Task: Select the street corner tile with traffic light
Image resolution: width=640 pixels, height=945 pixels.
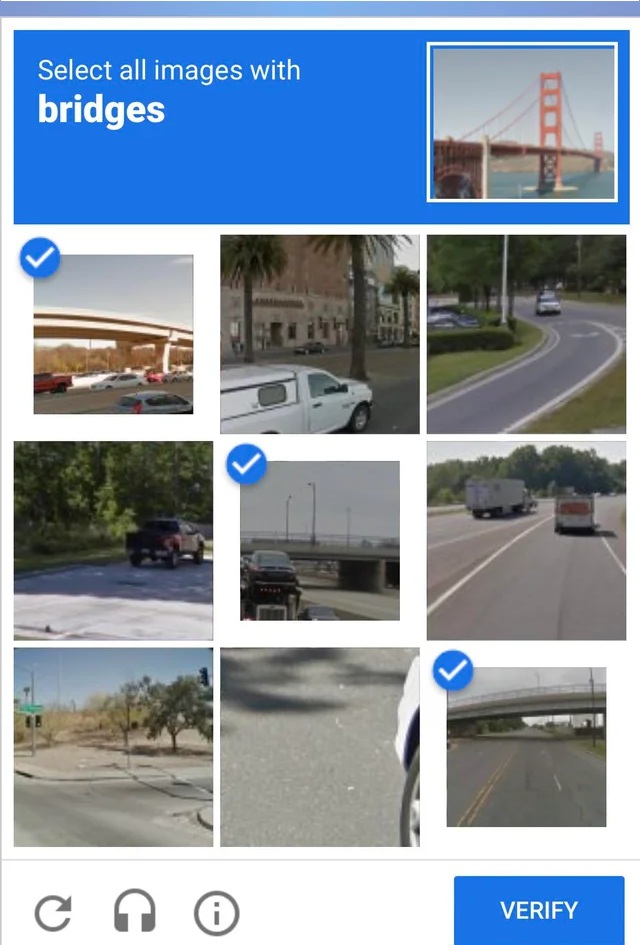Action: click(x=113, y=746)
